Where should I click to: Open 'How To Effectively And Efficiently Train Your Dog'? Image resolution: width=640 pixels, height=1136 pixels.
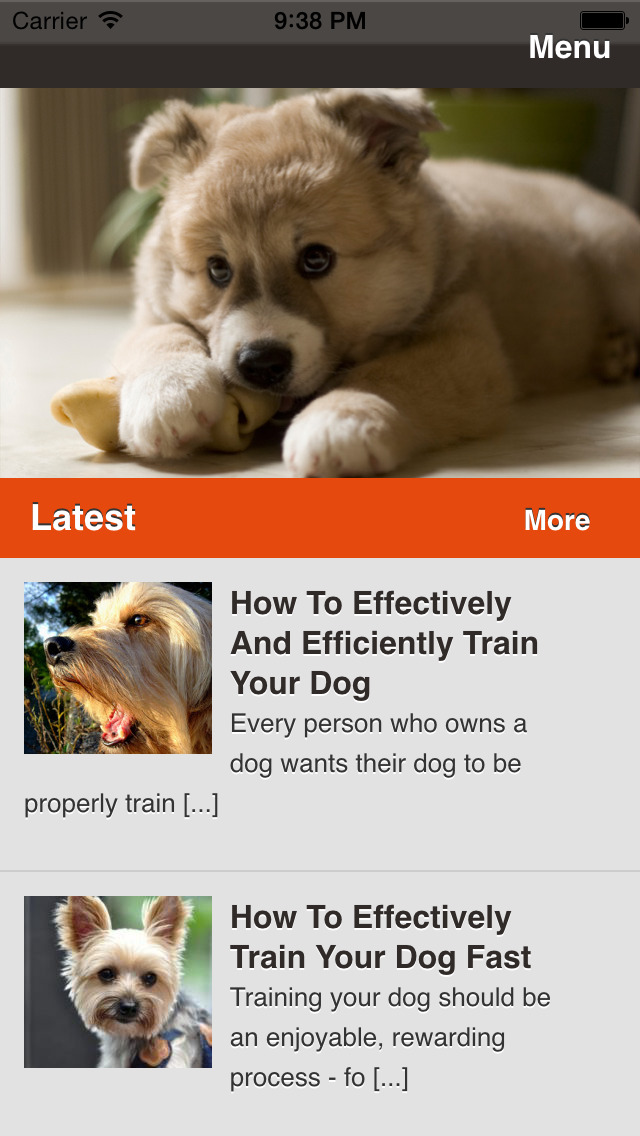pos(384,643)
